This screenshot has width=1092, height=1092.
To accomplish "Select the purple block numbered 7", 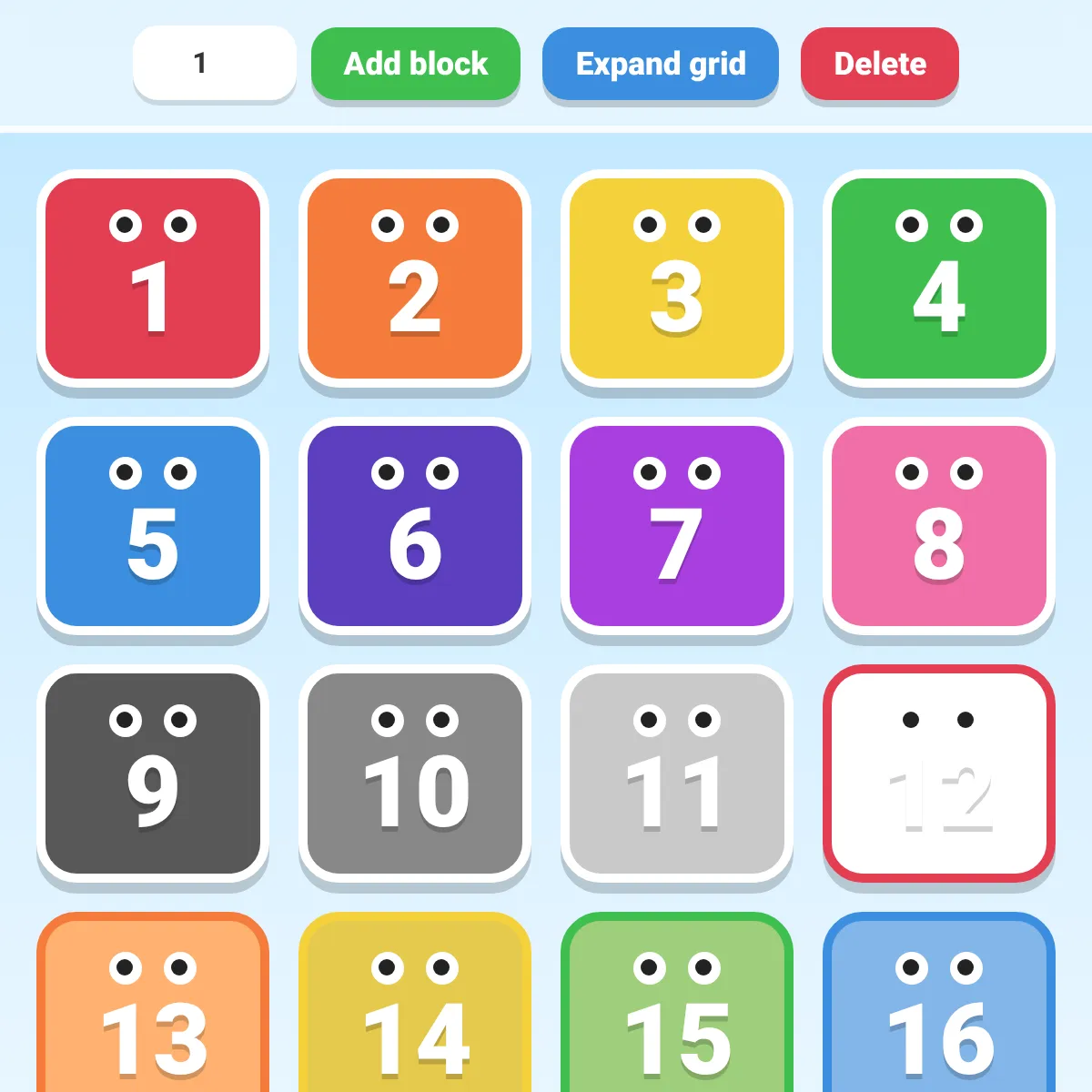I will (x=677, y=526).
